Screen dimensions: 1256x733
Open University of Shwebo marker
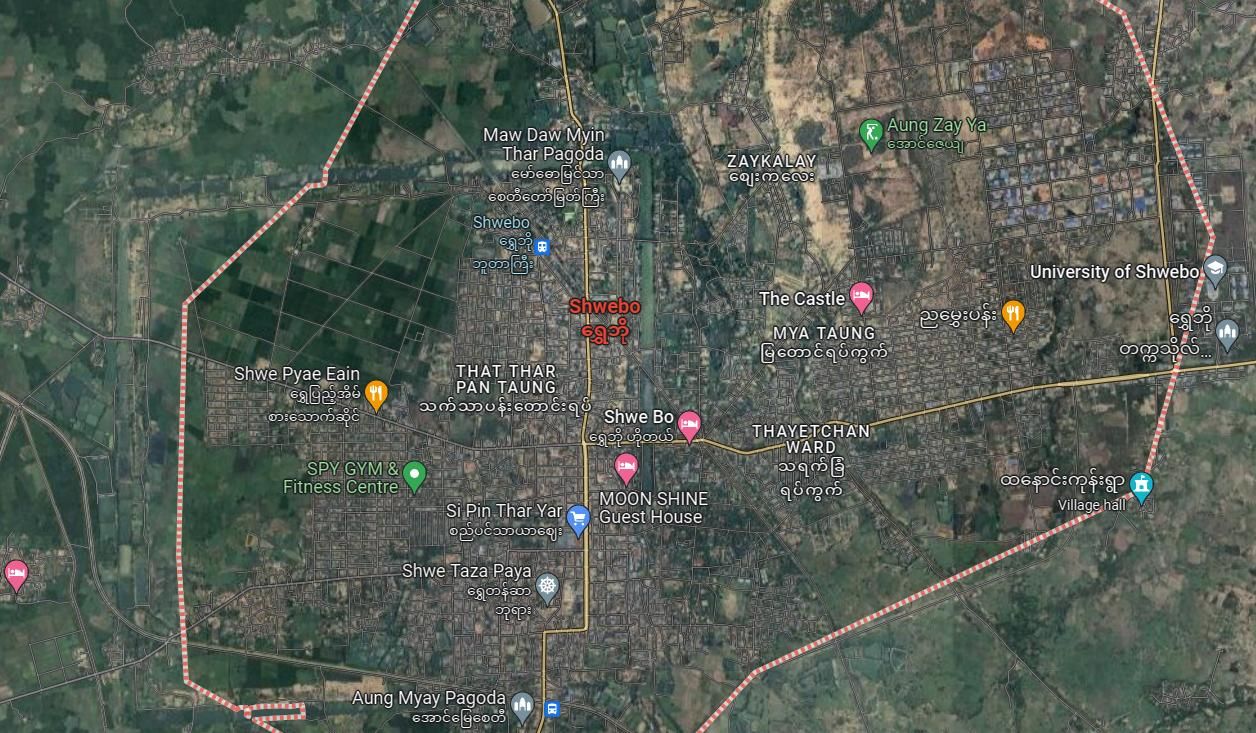point(1215,270)
